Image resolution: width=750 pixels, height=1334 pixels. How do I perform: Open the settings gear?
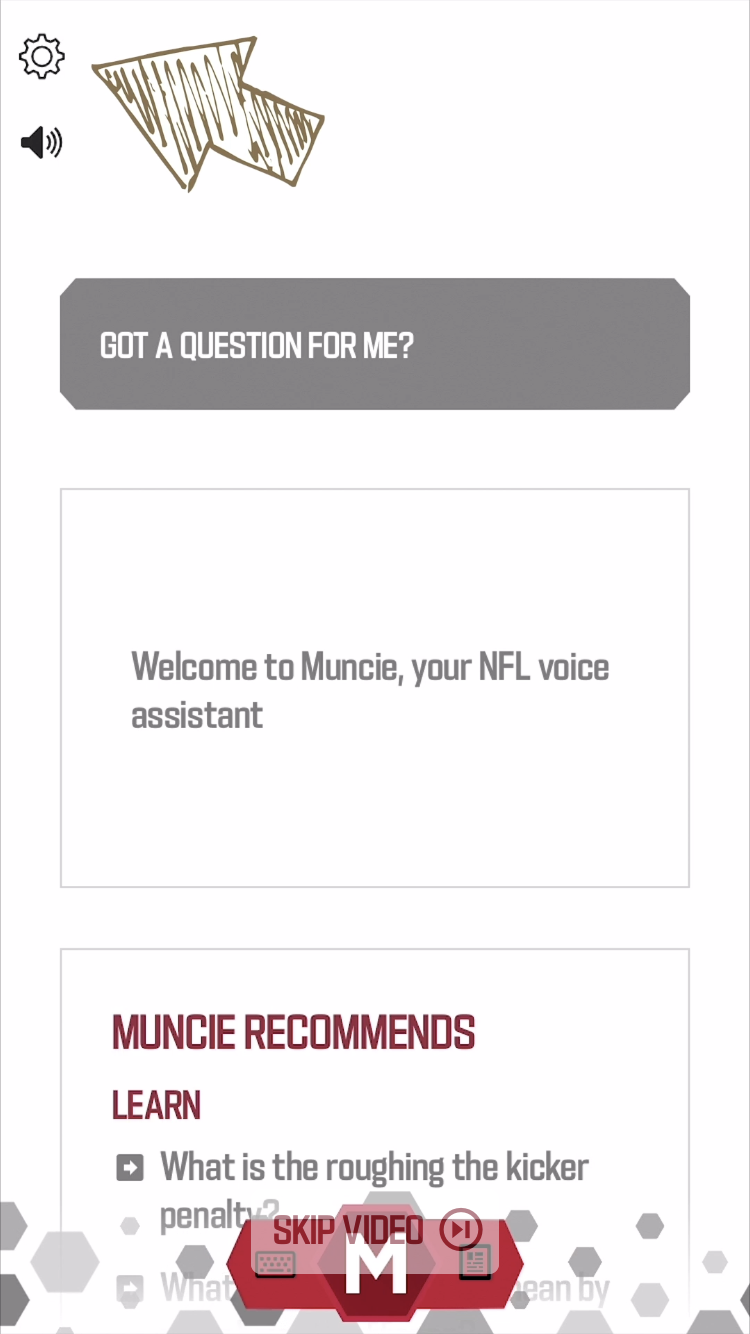tap(42, 57)
